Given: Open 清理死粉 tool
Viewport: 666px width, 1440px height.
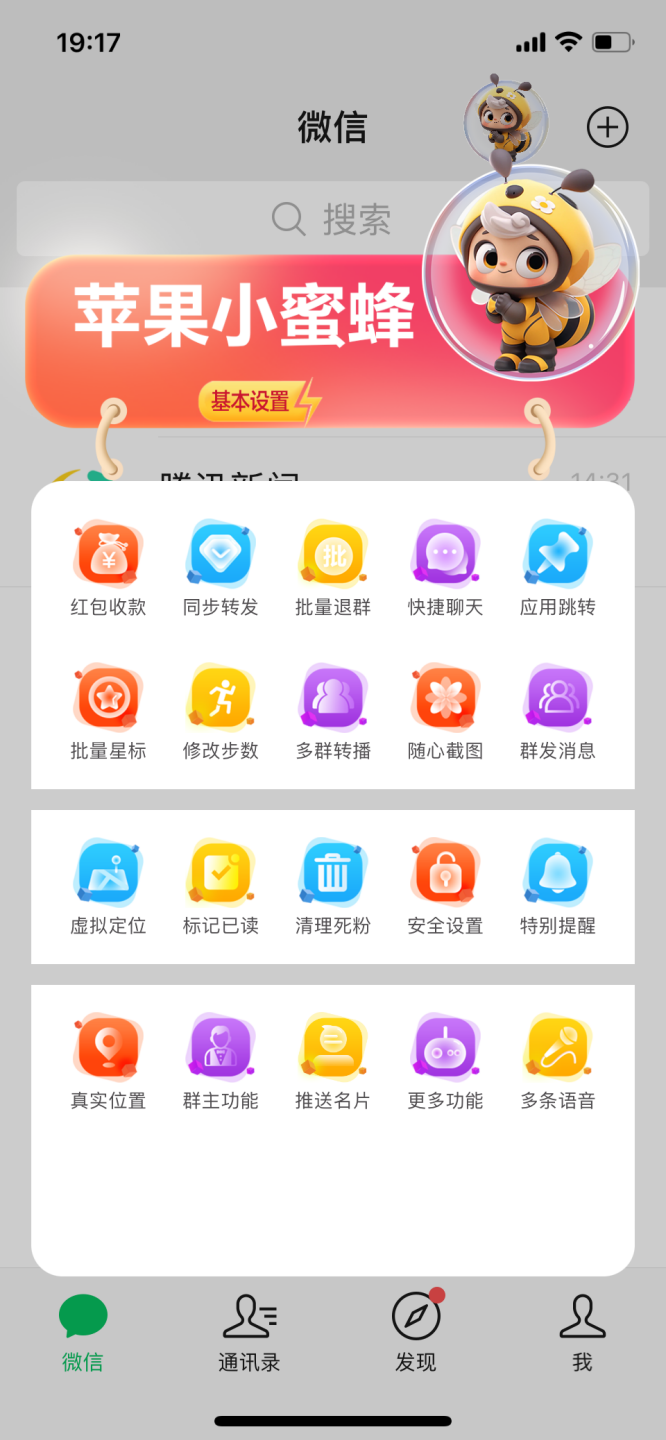Looking at the screenshot, I should (x=333, y=873).
